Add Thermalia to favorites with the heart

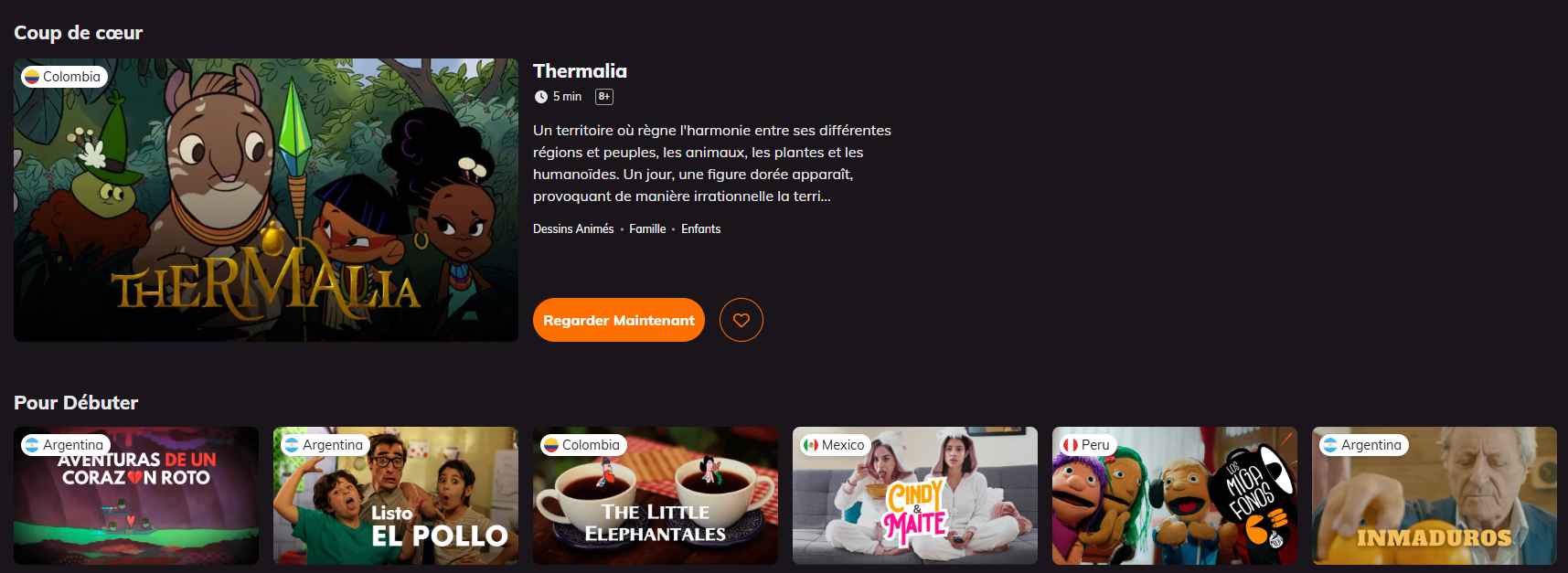click(741, 320)
